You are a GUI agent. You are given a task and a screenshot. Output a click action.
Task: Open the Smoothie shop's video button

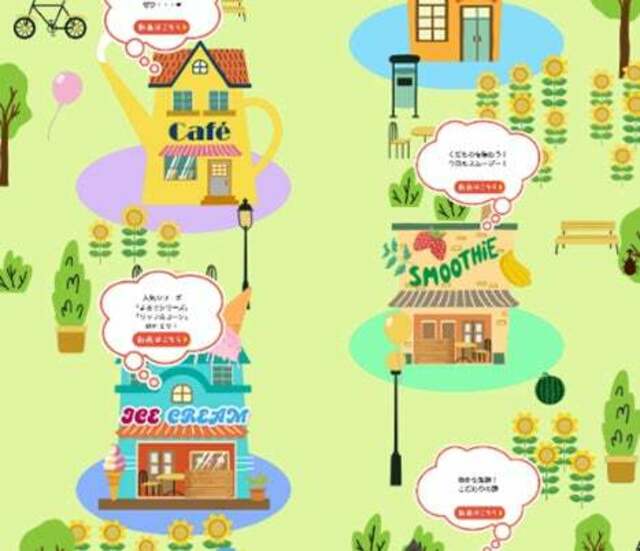point(477,187)
